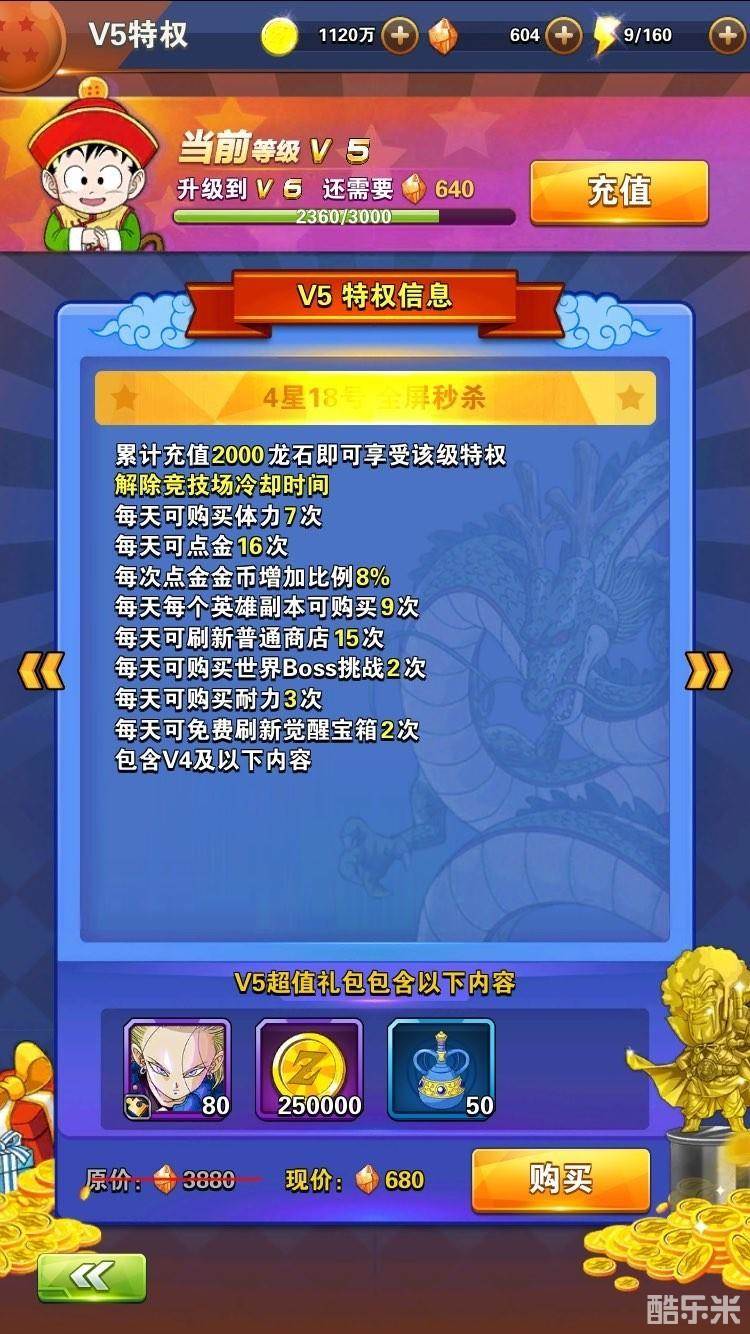View the Android 18 fragment reward ×80

[x=177, y=1069]
